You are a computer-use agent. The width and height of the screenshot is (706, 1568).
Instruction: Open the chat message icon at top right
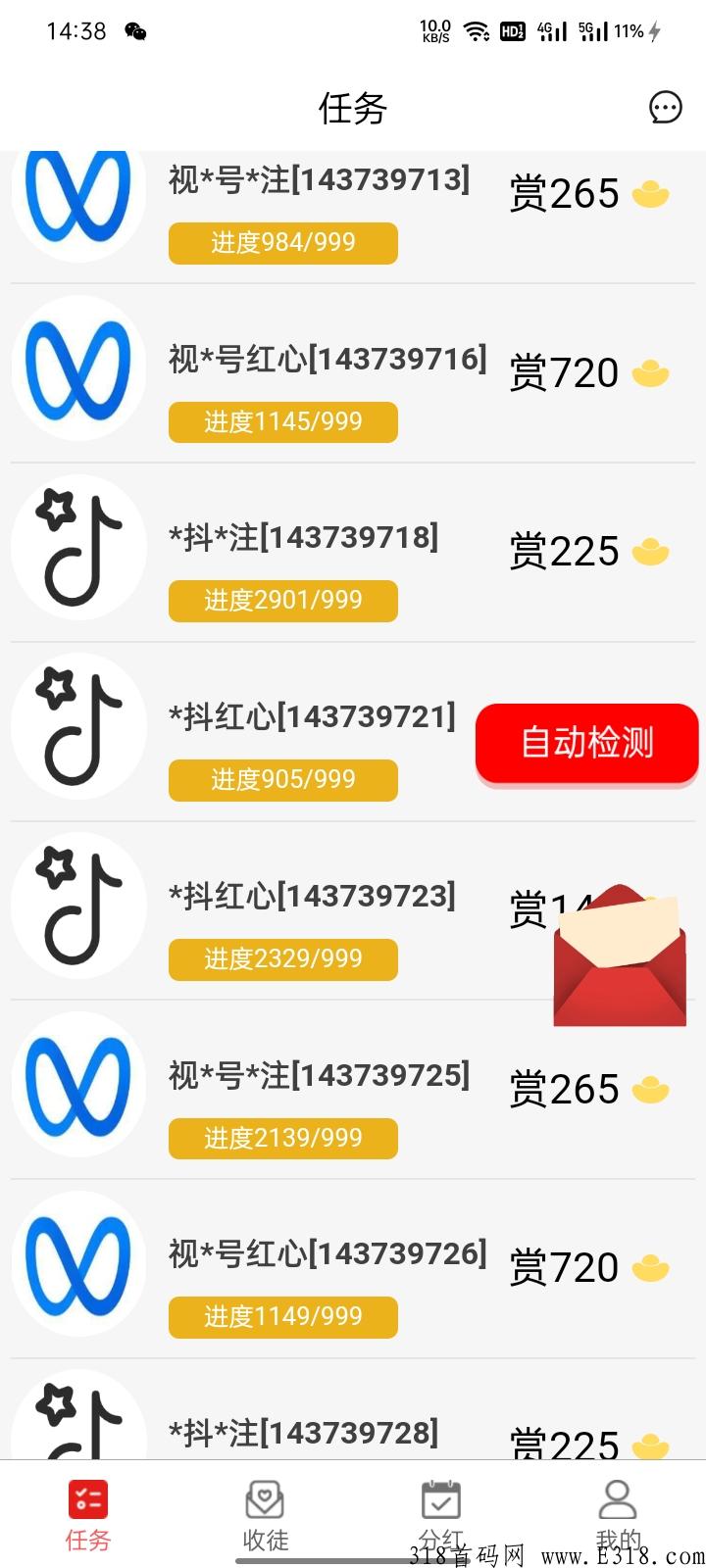[x=666, y=108]
